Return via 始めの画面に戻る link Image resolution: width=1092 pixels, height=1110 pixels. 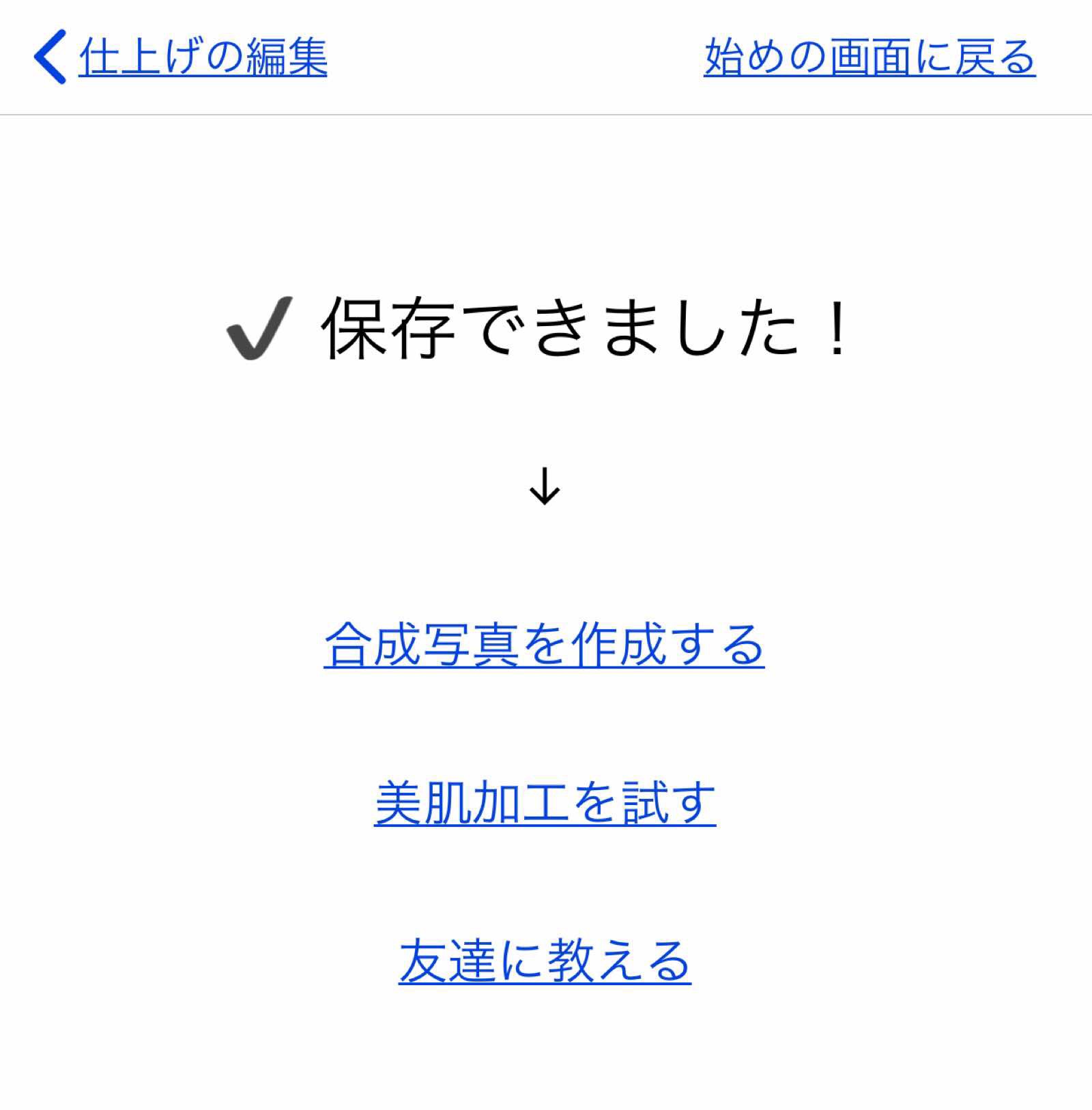(870, 57)
